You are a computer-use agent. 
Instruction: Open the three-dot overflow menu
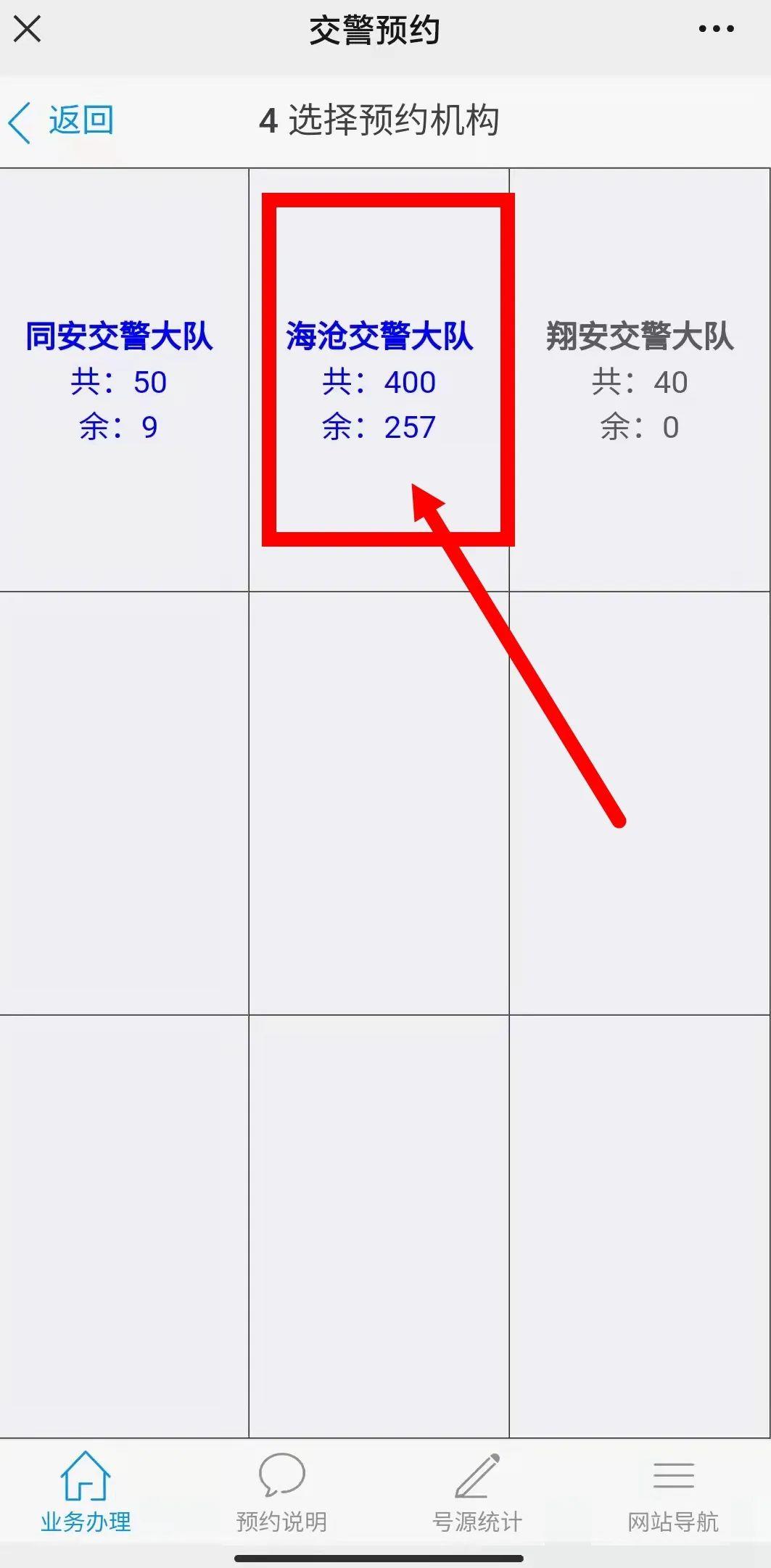(716, 30)
